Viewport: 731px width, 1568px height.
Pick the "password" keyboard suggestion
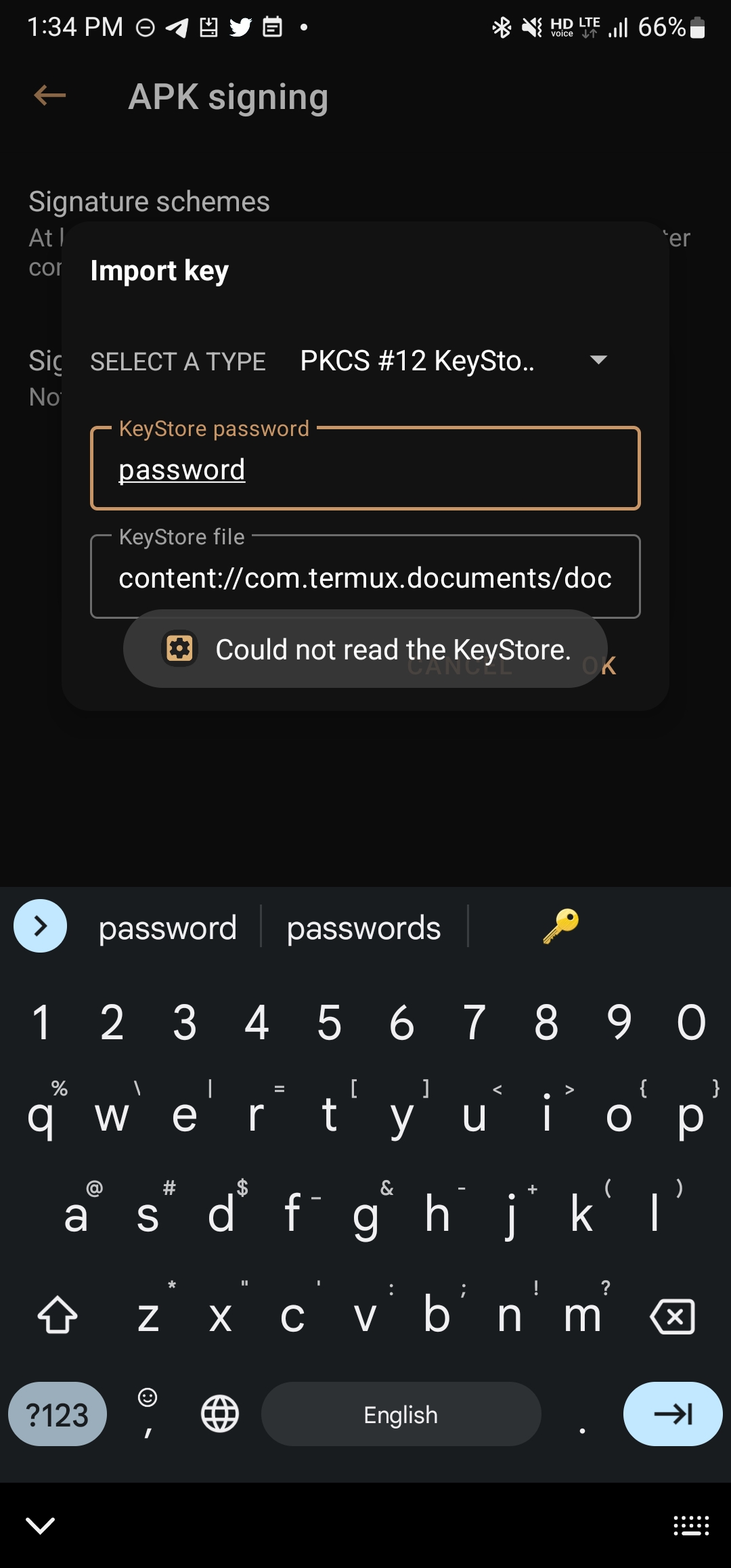pyautogui.click(x=168, y=928)
